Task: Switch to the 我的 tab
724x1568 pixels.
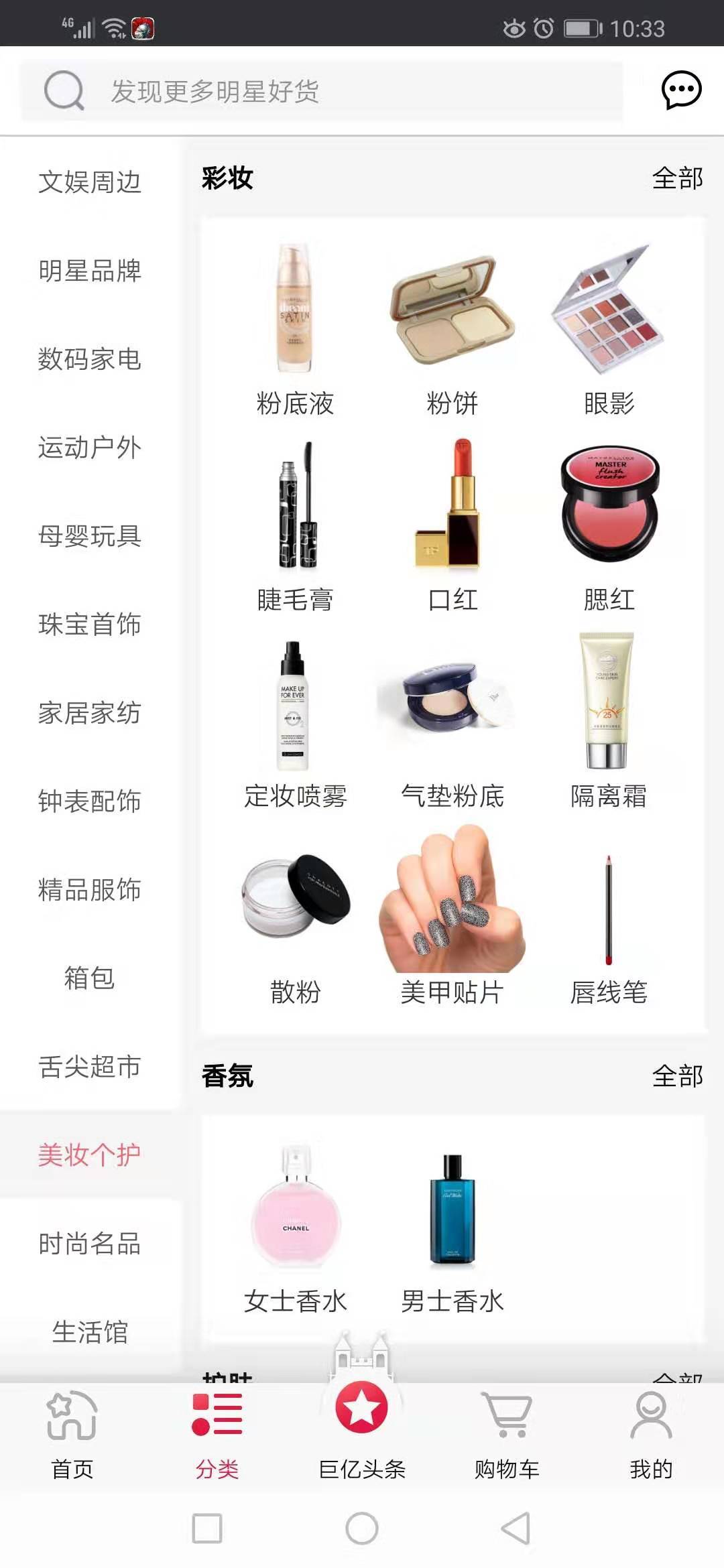Action: coord(651,1434)
